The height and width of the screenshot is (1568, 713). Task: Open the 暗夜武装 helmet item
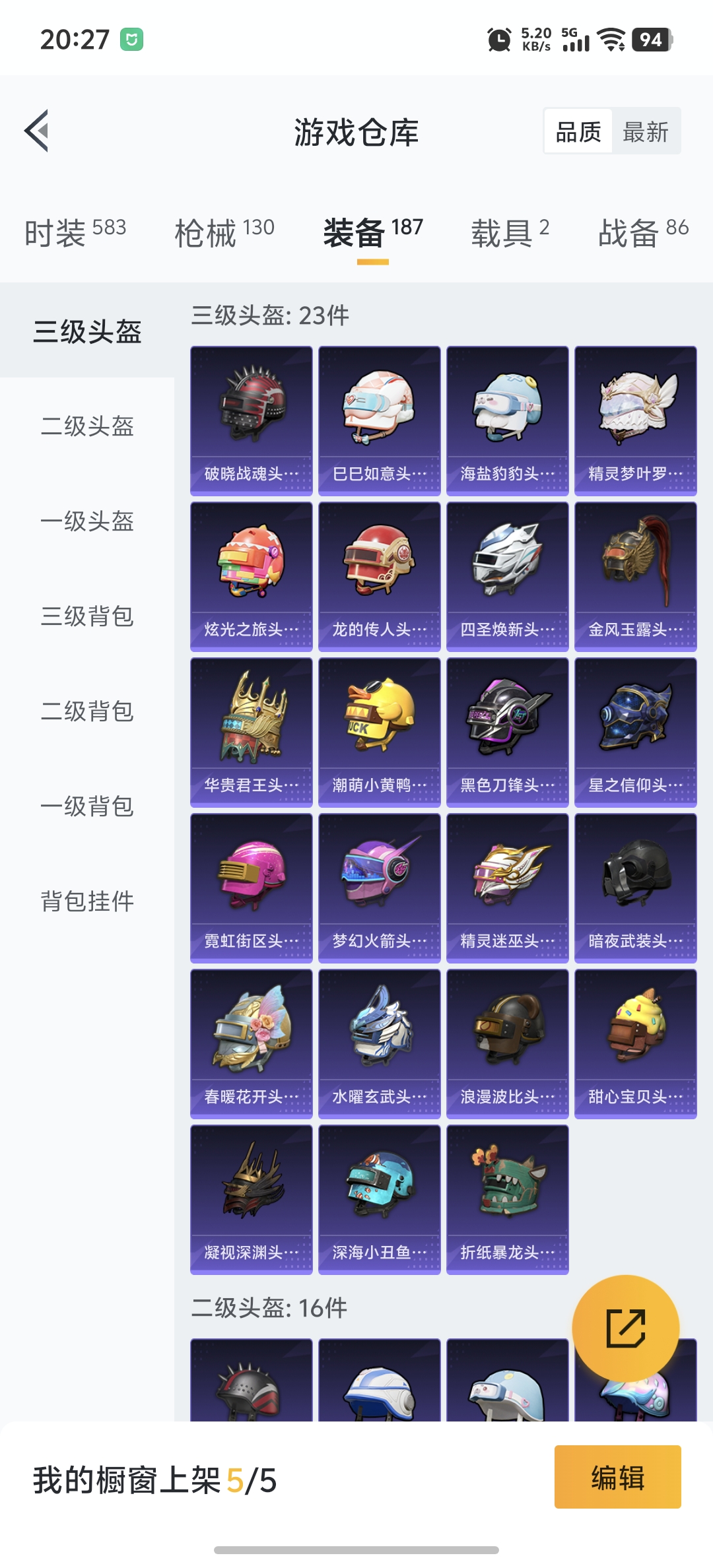click(636, 888)
